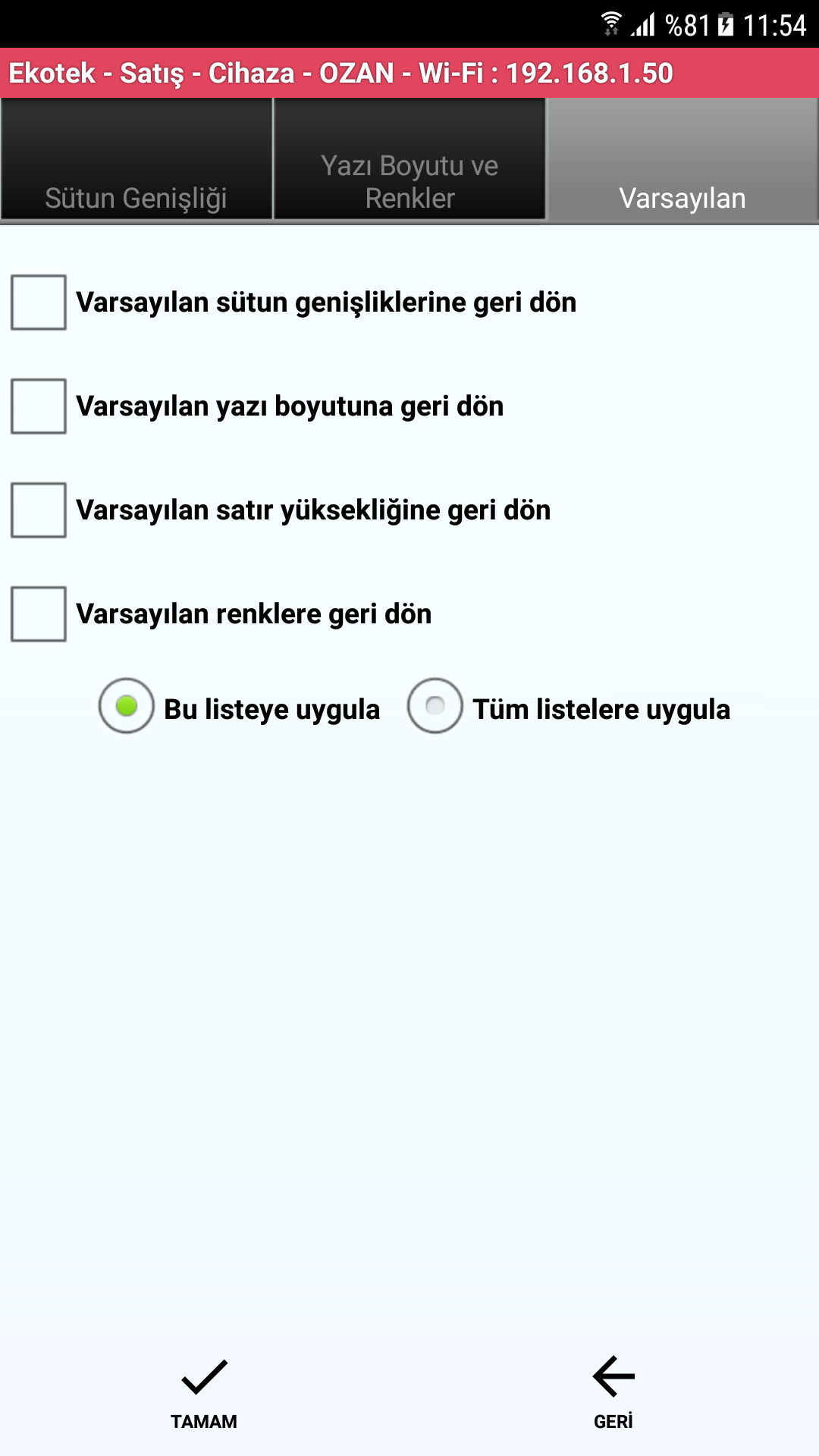The width and height of the screenshot is (819, 1456).
Task: Check 'Varsayılan renklere geri dön'
Action: point(39,616)
